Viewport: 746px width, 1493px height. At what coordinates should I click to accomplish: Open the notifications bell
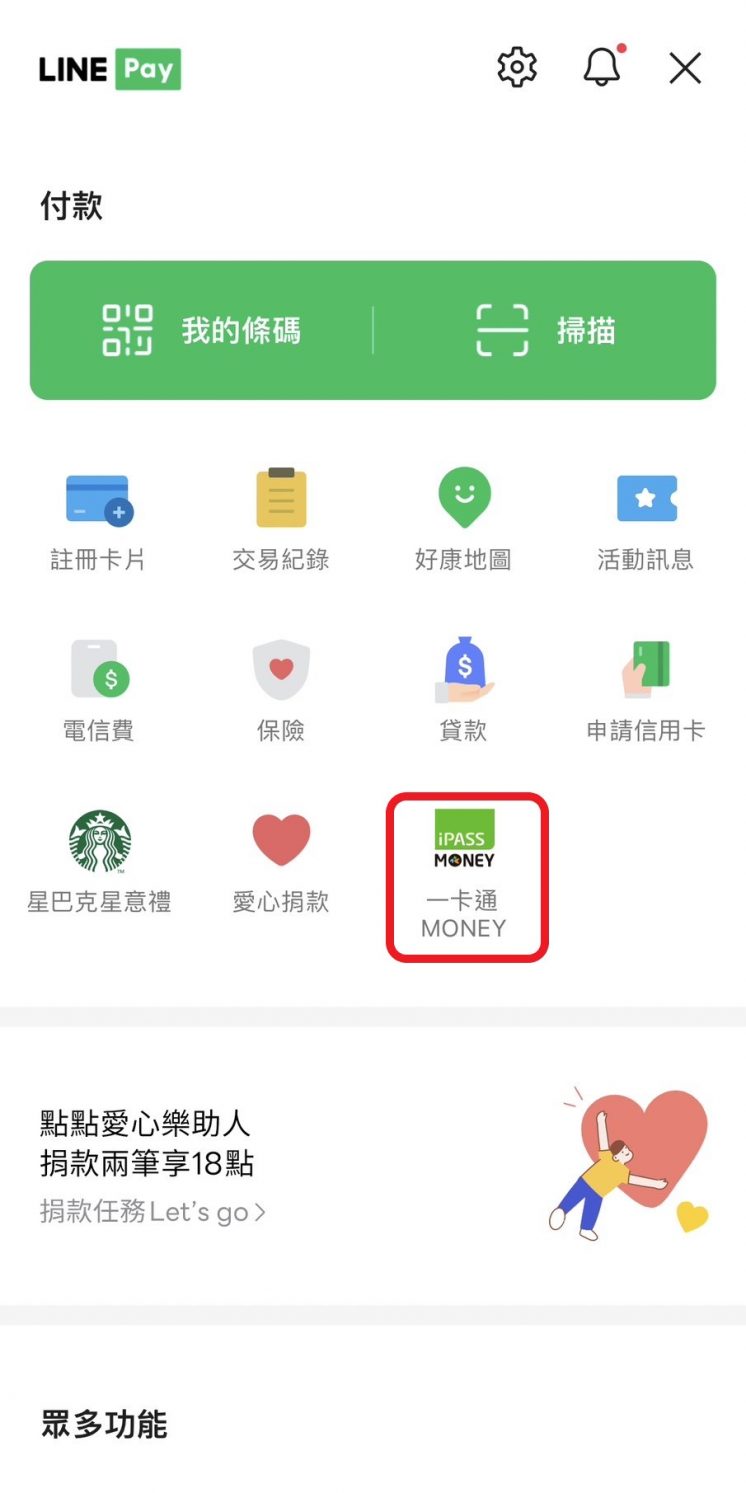[x=602, y=68]
